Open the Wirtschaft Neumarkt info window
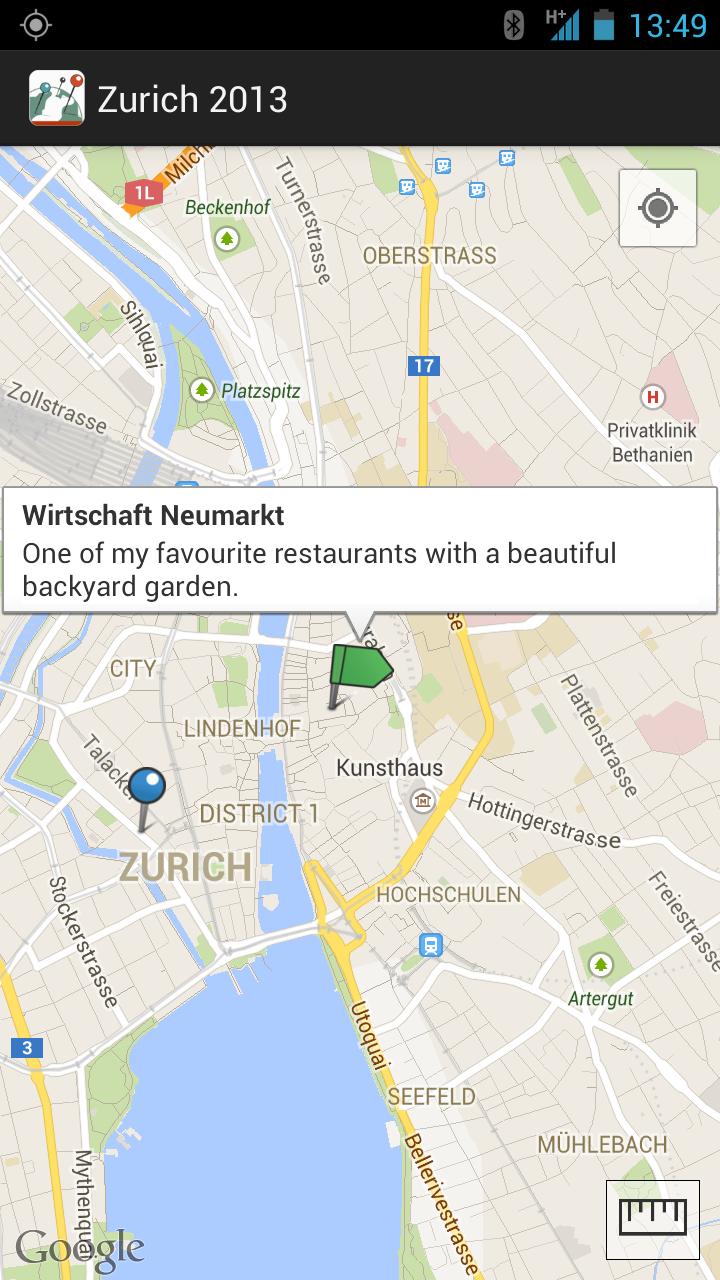Screen dimensions: 720x1280 click(x=360, y=550)
